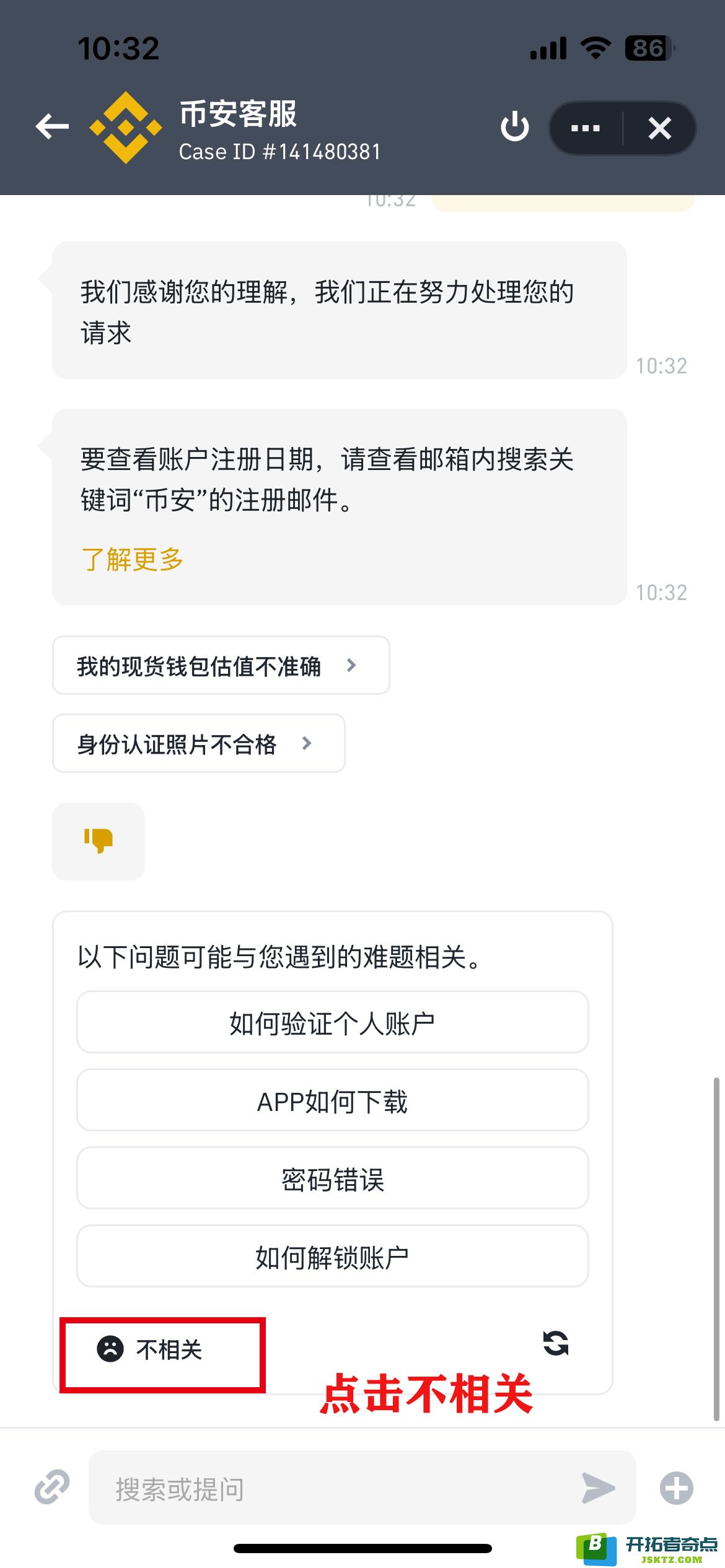
Task: Select 我的现货钱包估值不准确 suggestion
Action: tap(221, 665)
